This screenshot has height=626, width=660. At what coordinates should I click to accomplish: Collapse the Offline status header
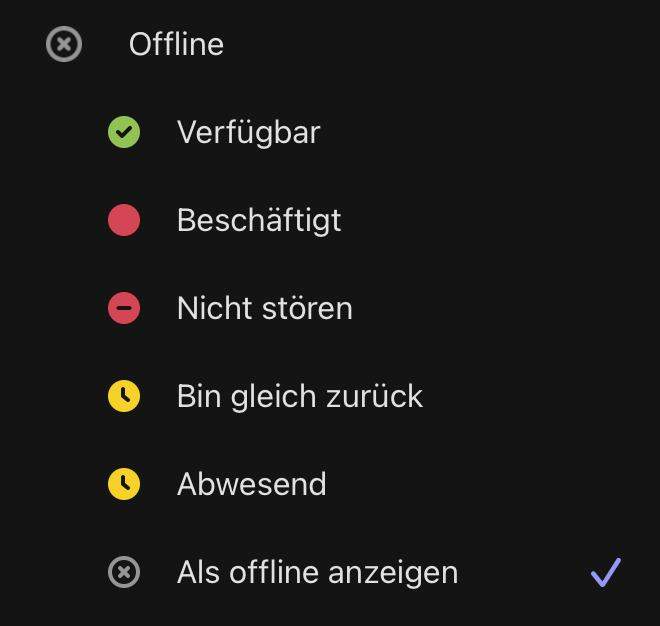click(x=175, y=45)
